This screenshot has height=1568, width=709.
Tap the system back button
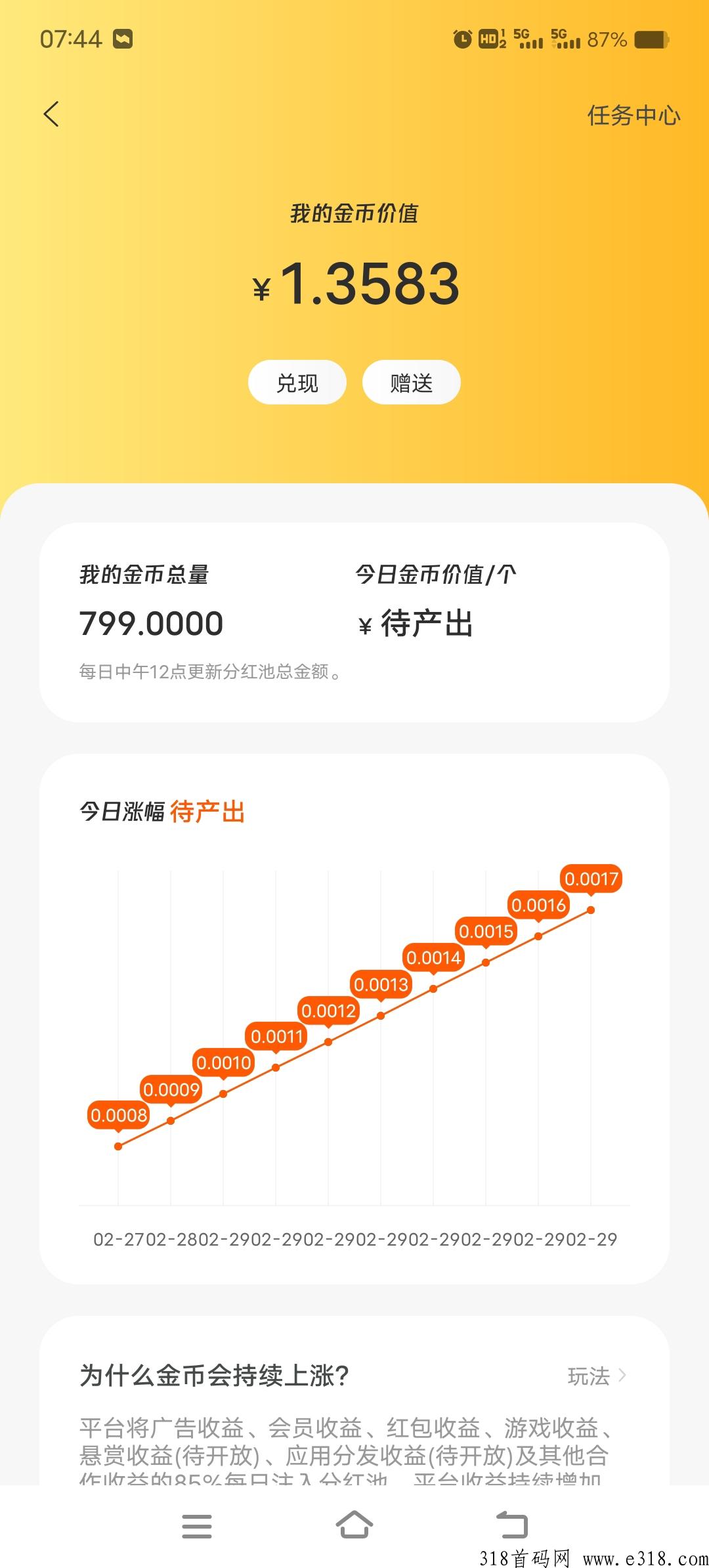(511, 1525)
